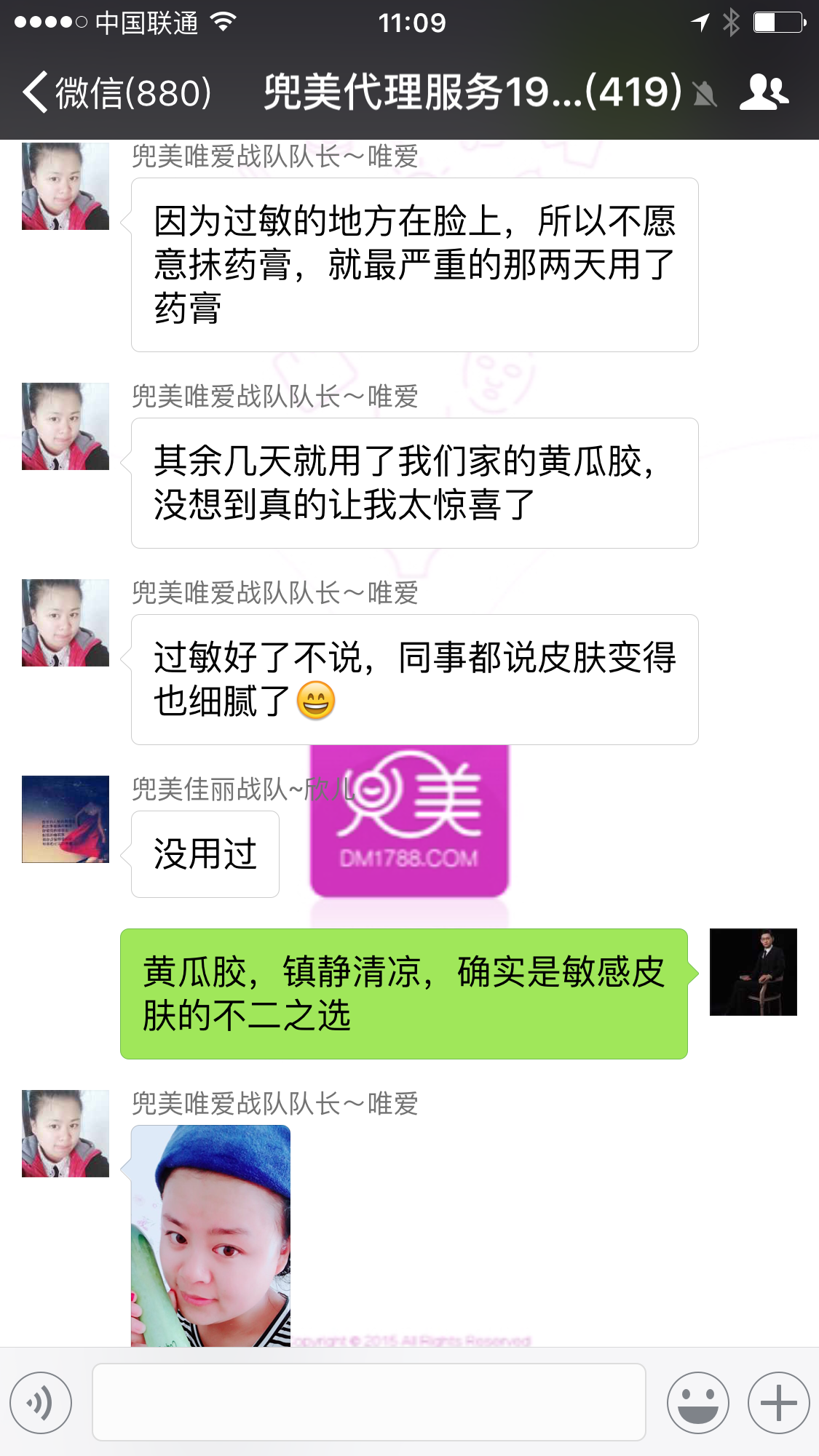Open the group members info icon
Viewport: 819px width, 1456px height.
764,93
